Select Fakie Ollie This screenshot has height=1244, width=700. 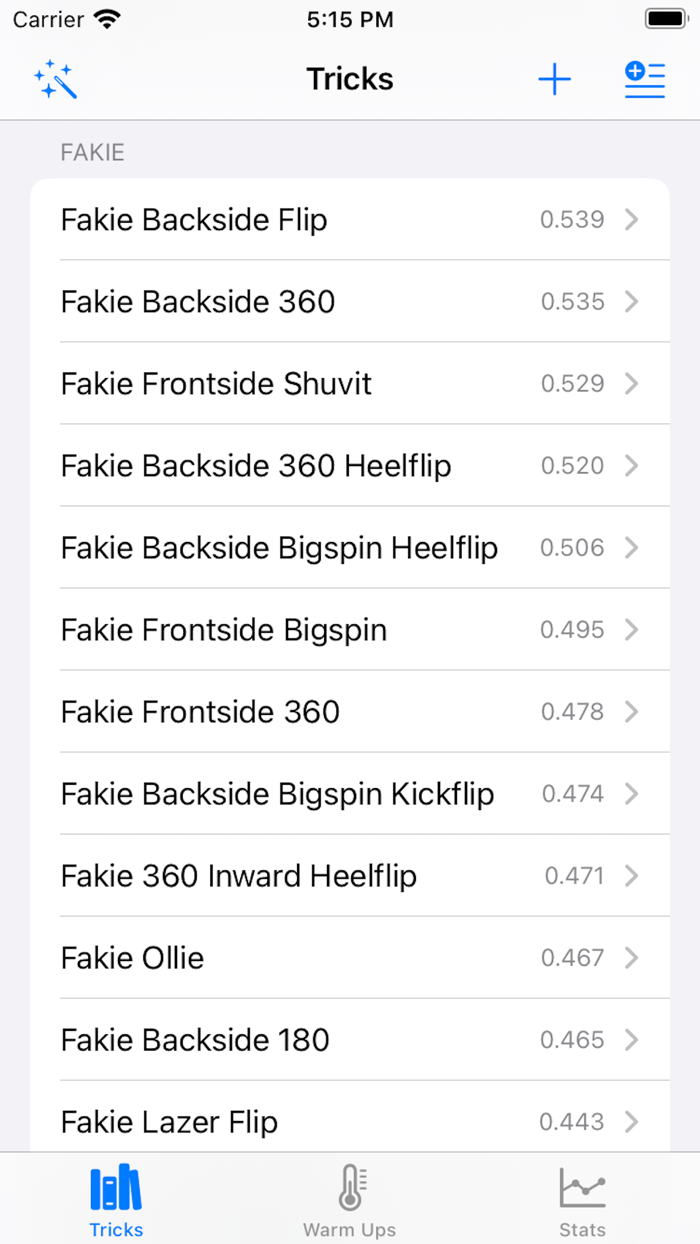coord(350,957)
